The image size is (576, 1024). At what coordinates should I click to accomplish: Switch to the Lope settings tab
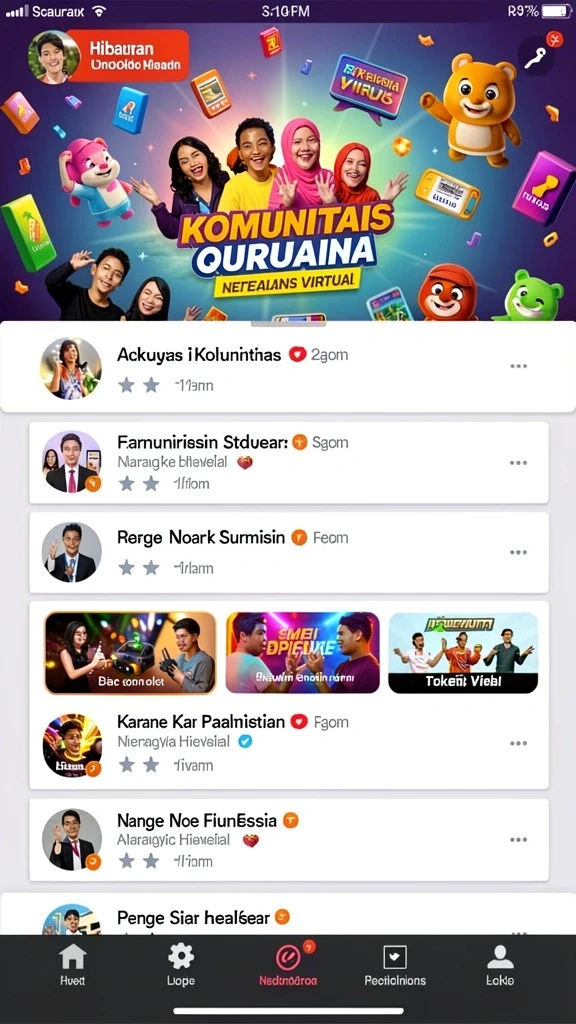point(181,965)
